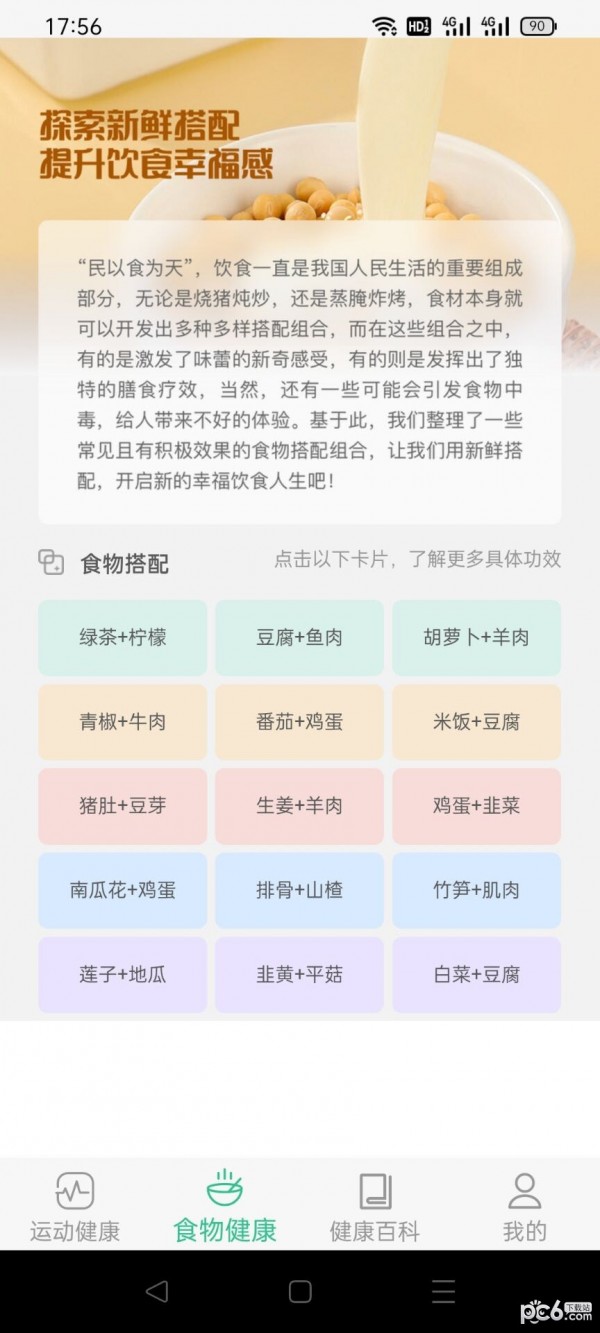This screenshot has height=1333, width=600.
Task: Open the 番茄+鸡蛋 card
Action: (x=299, y=721)
